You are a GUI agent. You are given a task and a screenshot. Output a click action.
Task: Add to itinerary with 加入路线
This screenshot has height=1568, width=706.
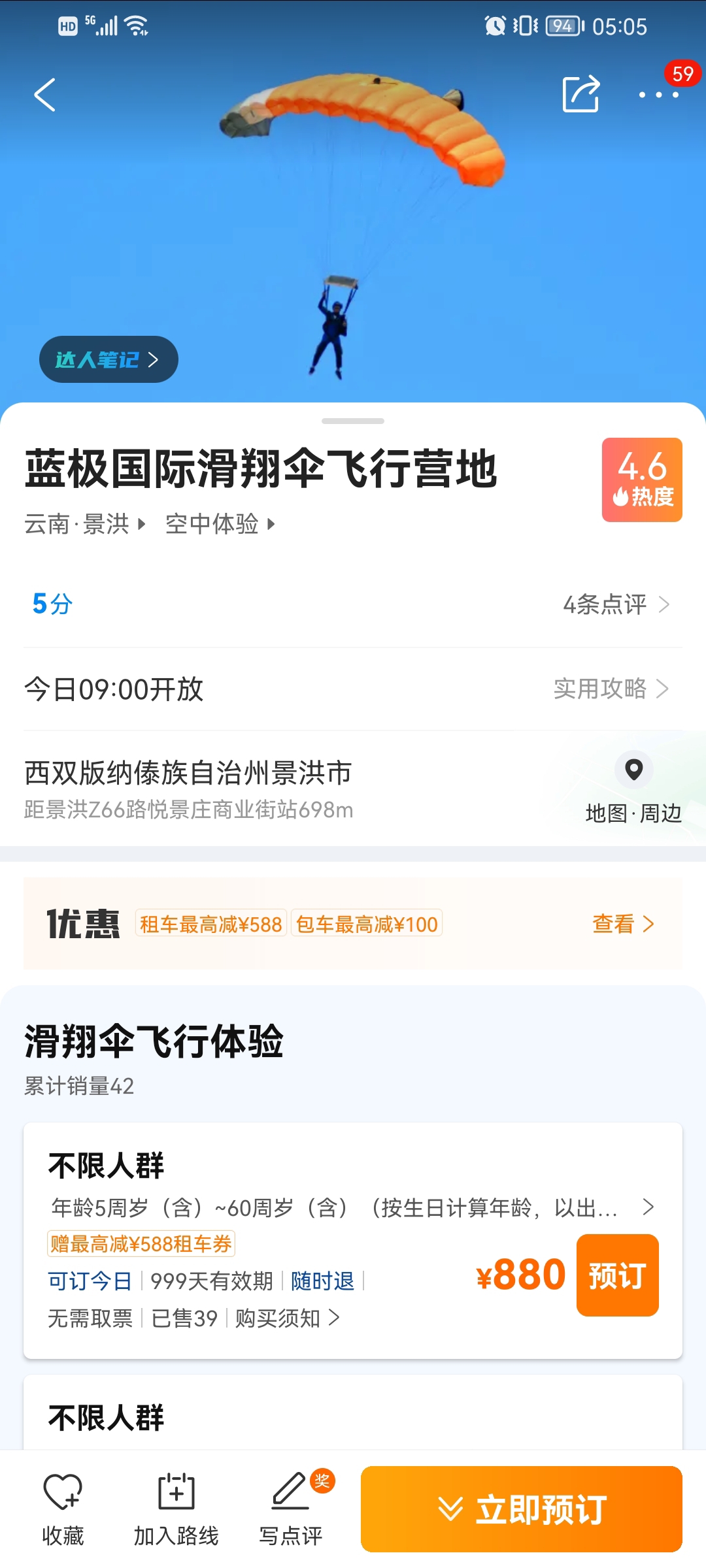176,1508
